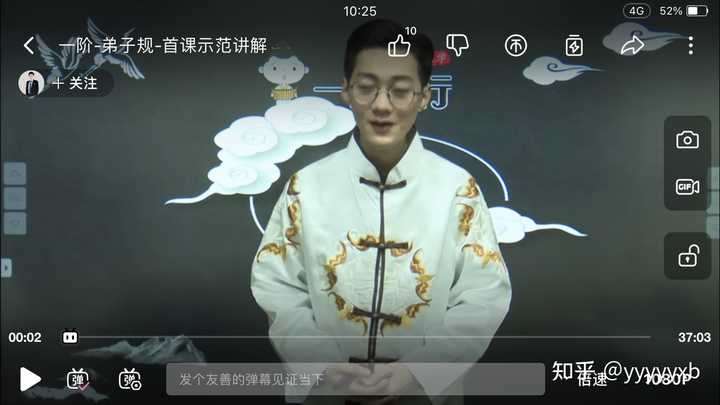The image size is (720, 405).
Task: Open danmaku settings
Action: 130,379
